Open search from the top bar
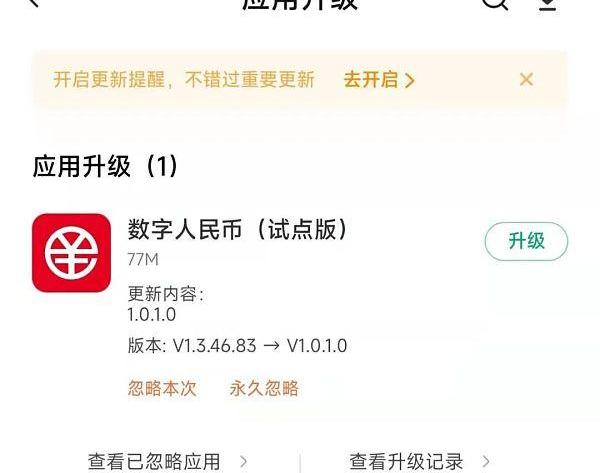600x473 pixels. pyautogui.click(x=496, y=3)
